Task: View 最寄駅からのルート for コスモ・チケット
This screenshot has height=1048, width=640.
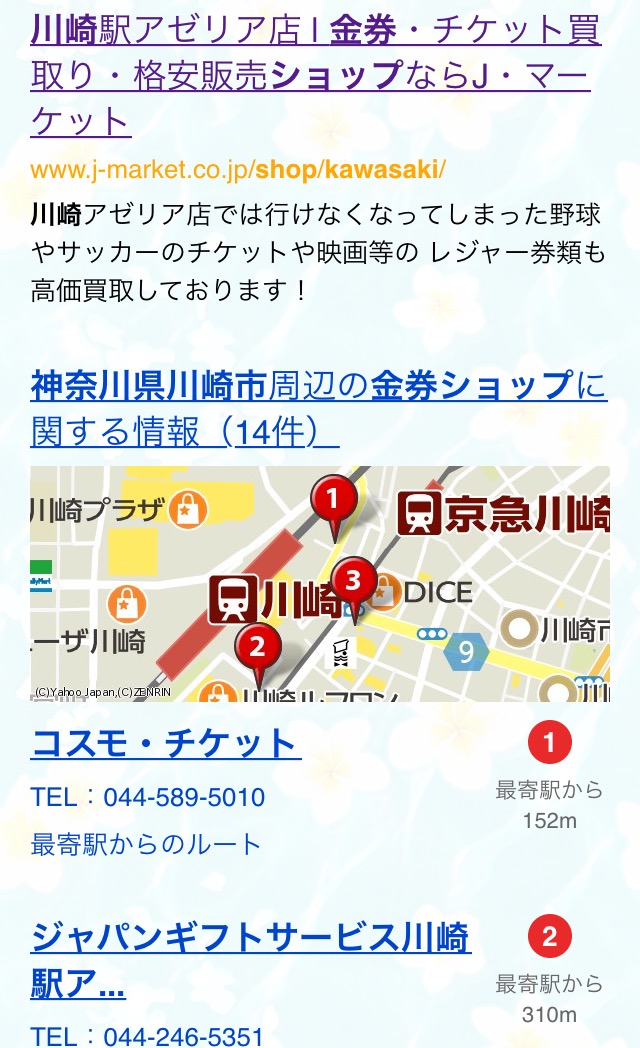Action: 146,844
